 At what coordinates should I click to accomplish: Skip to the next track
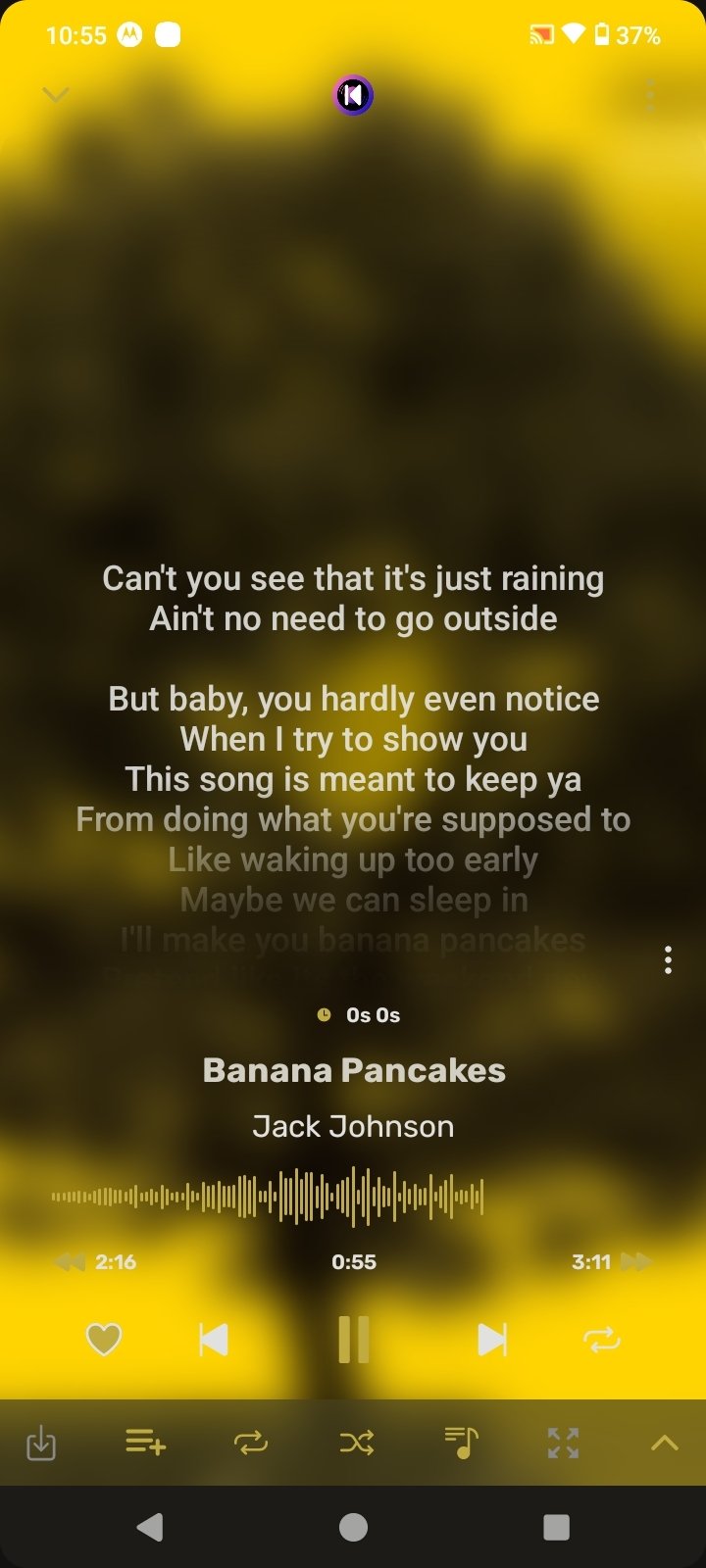pos(492,1339)
